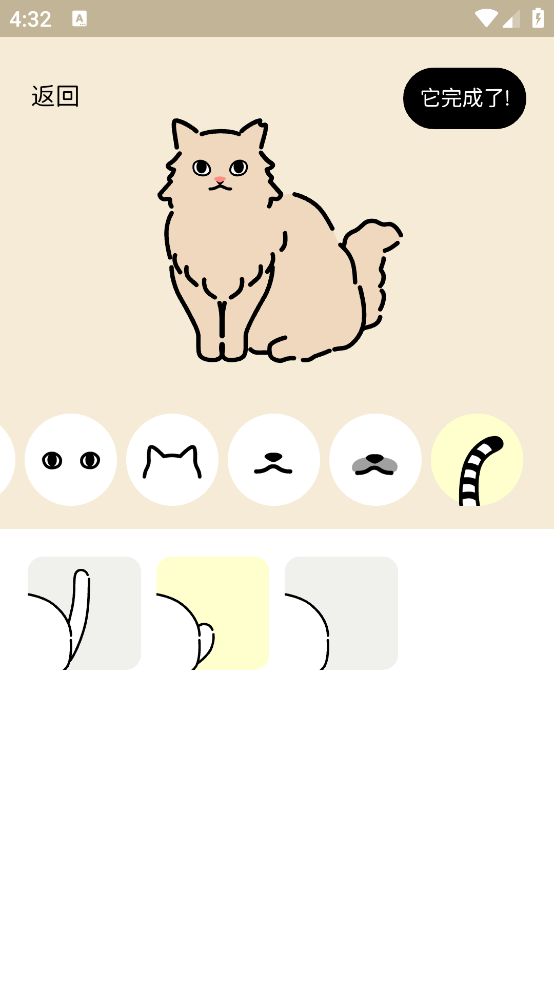This screenshot has height=984, width=554.
Task: Select the ears category circle
Action: pos(173,460)
